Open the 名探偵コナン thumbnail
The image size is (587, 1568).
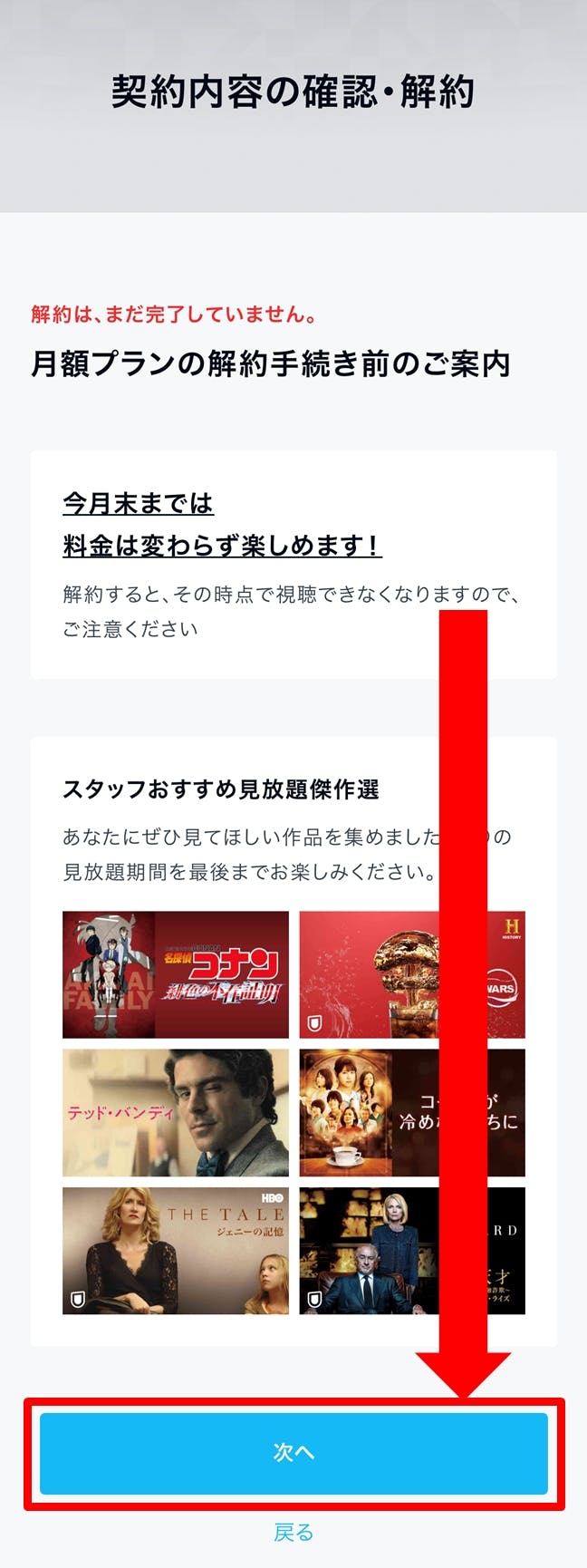coord(176,974)
